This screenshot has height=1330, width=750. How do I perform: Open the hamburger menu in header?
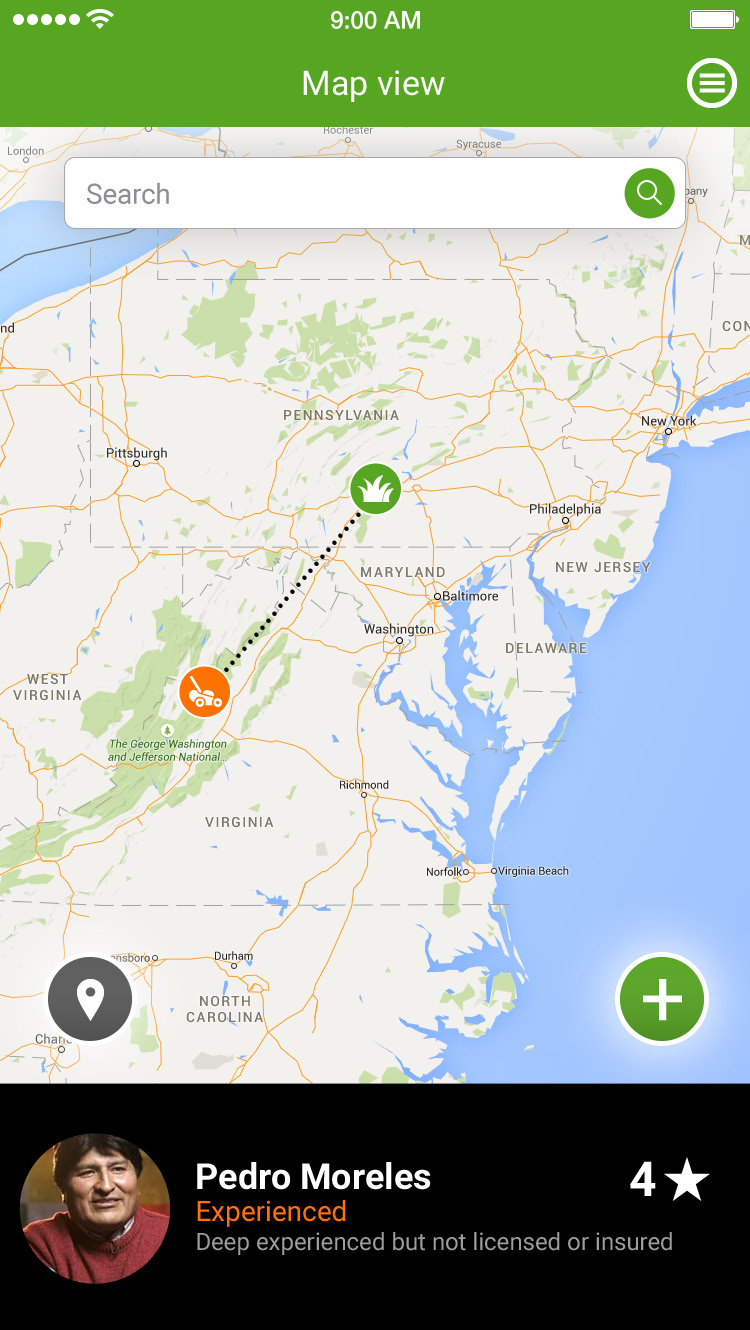point(711,84)
